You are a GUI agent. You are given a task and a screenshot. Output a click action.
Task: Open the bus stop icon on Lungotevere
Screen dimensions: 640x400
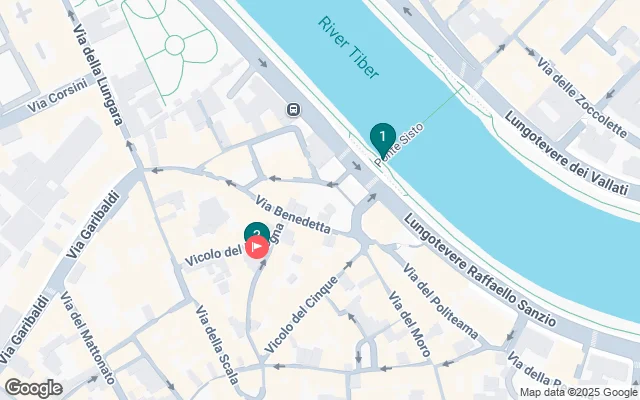tap(294, 110)
